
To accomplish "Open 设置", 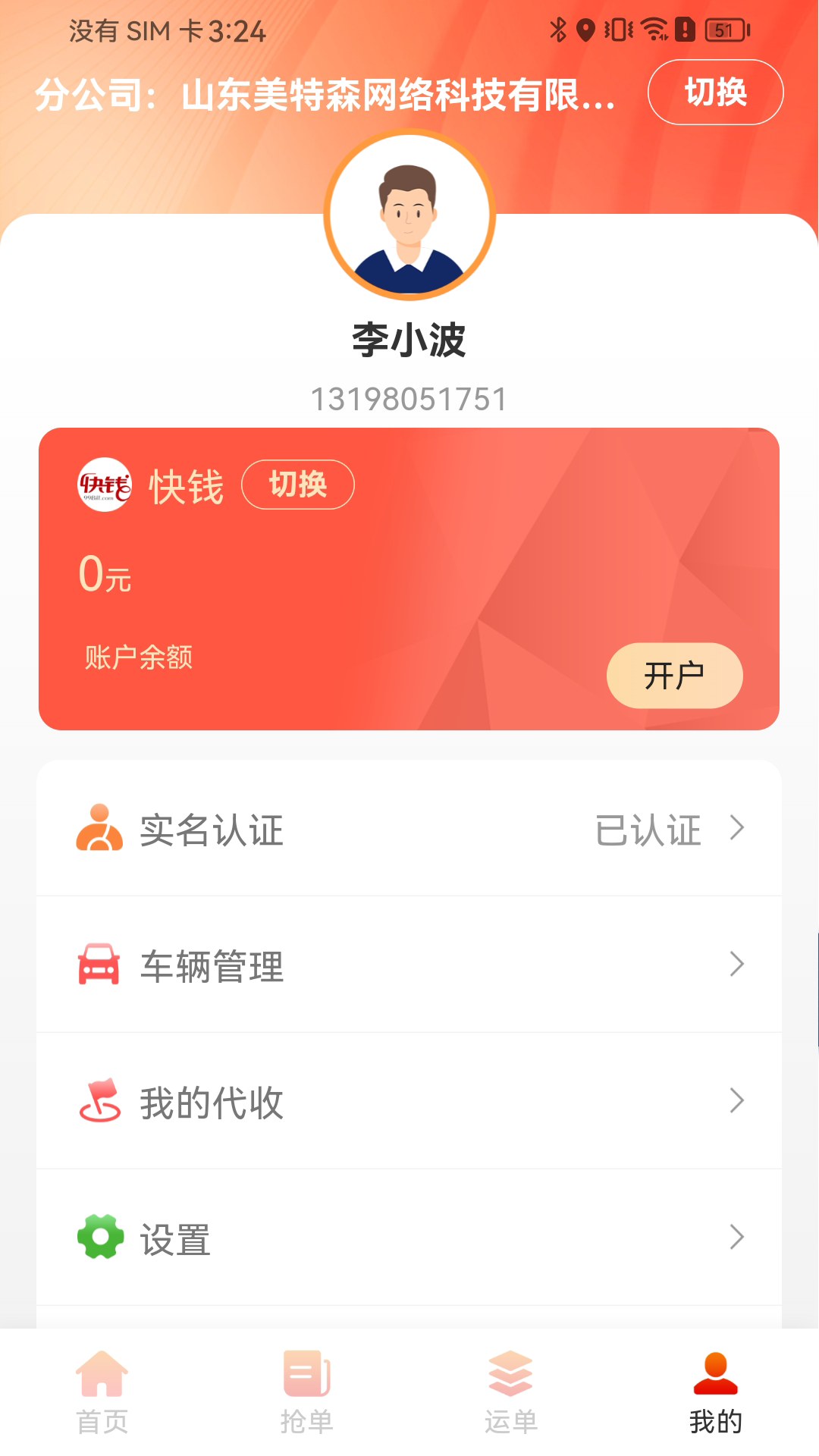I will (409, 1238).
